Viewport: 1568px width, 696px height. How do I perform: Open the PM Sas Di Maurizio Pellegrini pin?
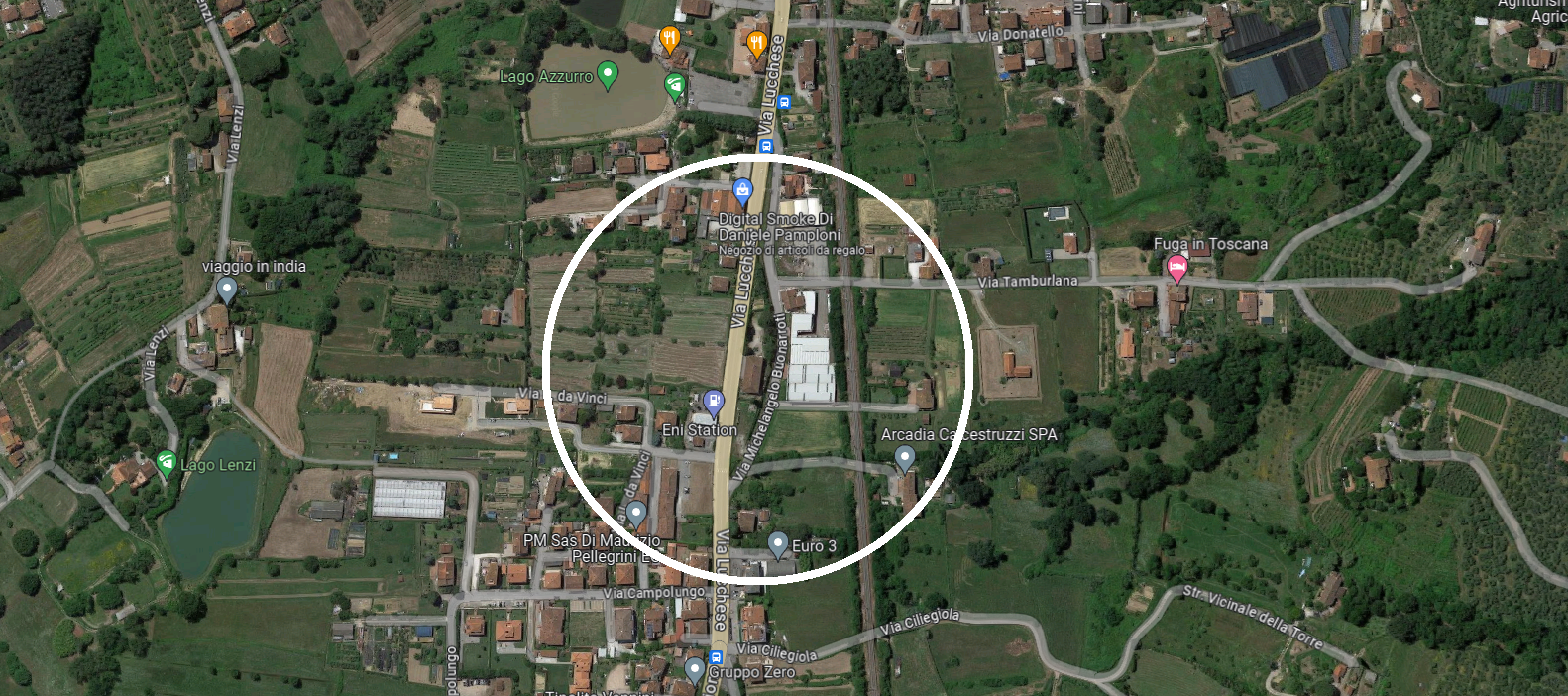click(x=636, y=514)
